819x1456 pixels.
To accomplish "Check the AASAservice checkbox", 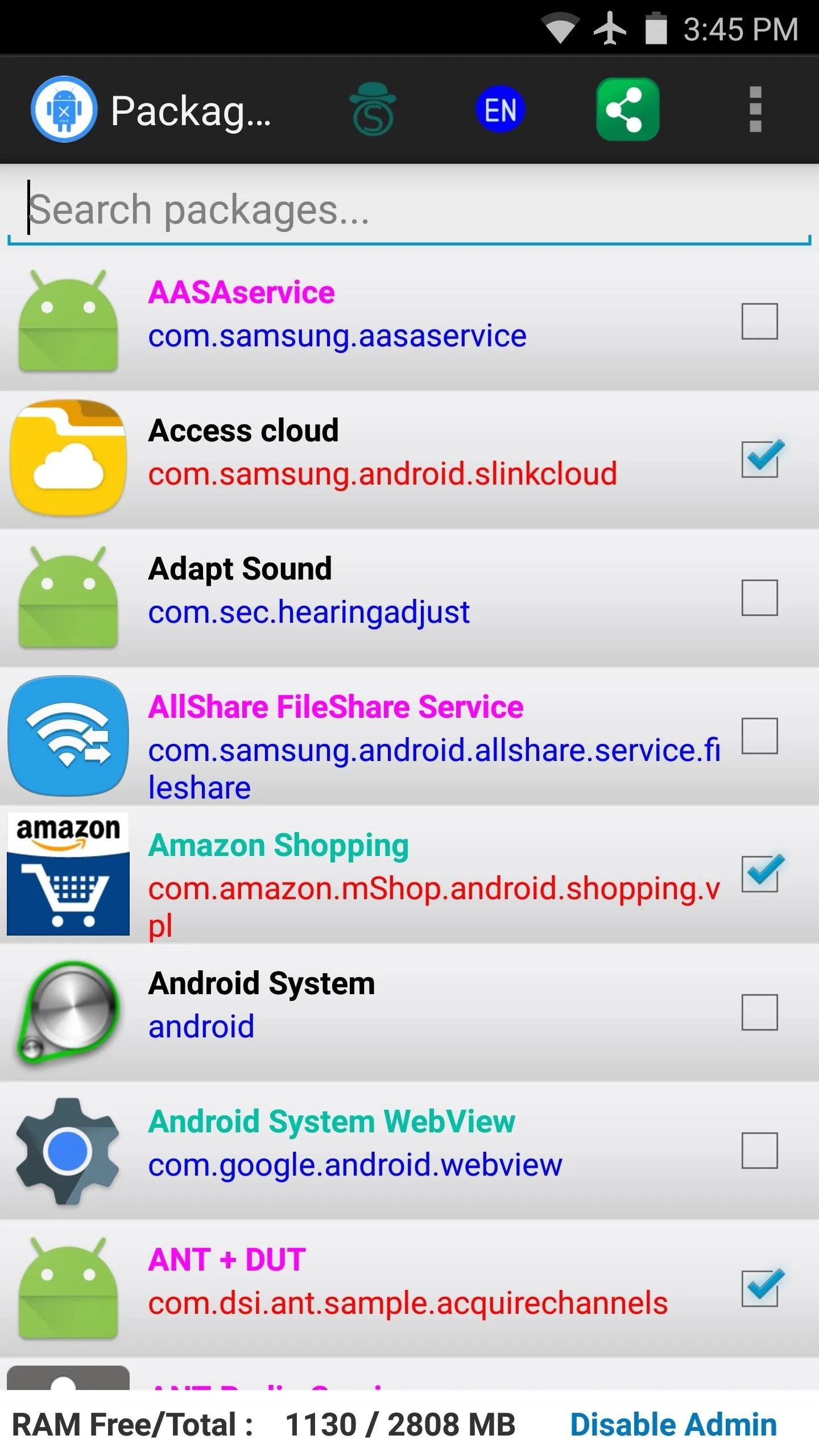I will [759, 321].
